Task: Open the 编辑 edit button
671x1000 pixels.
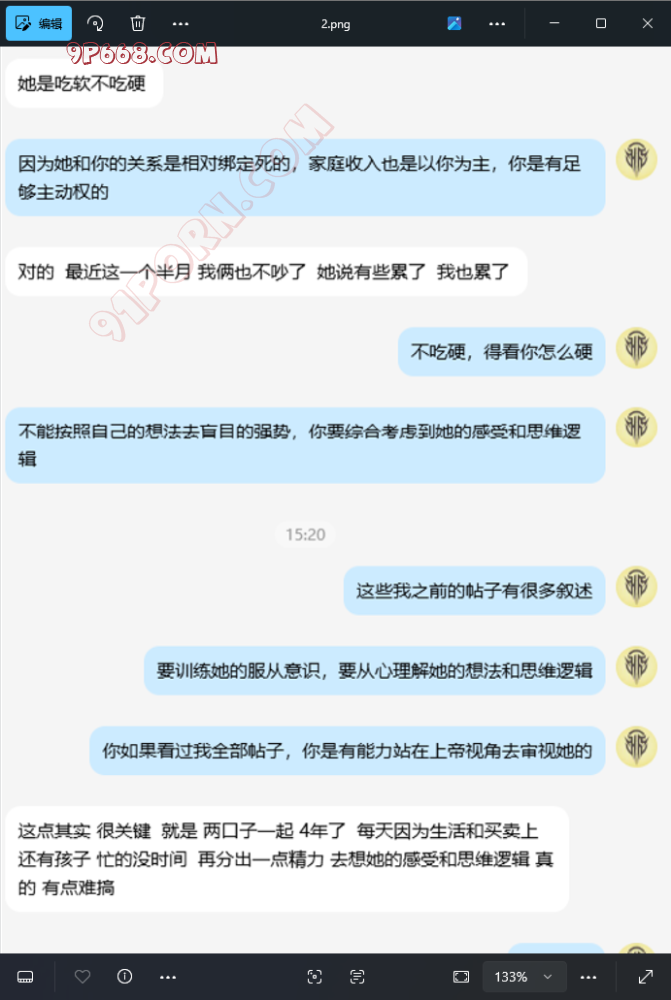Action: tap(39, 23)
